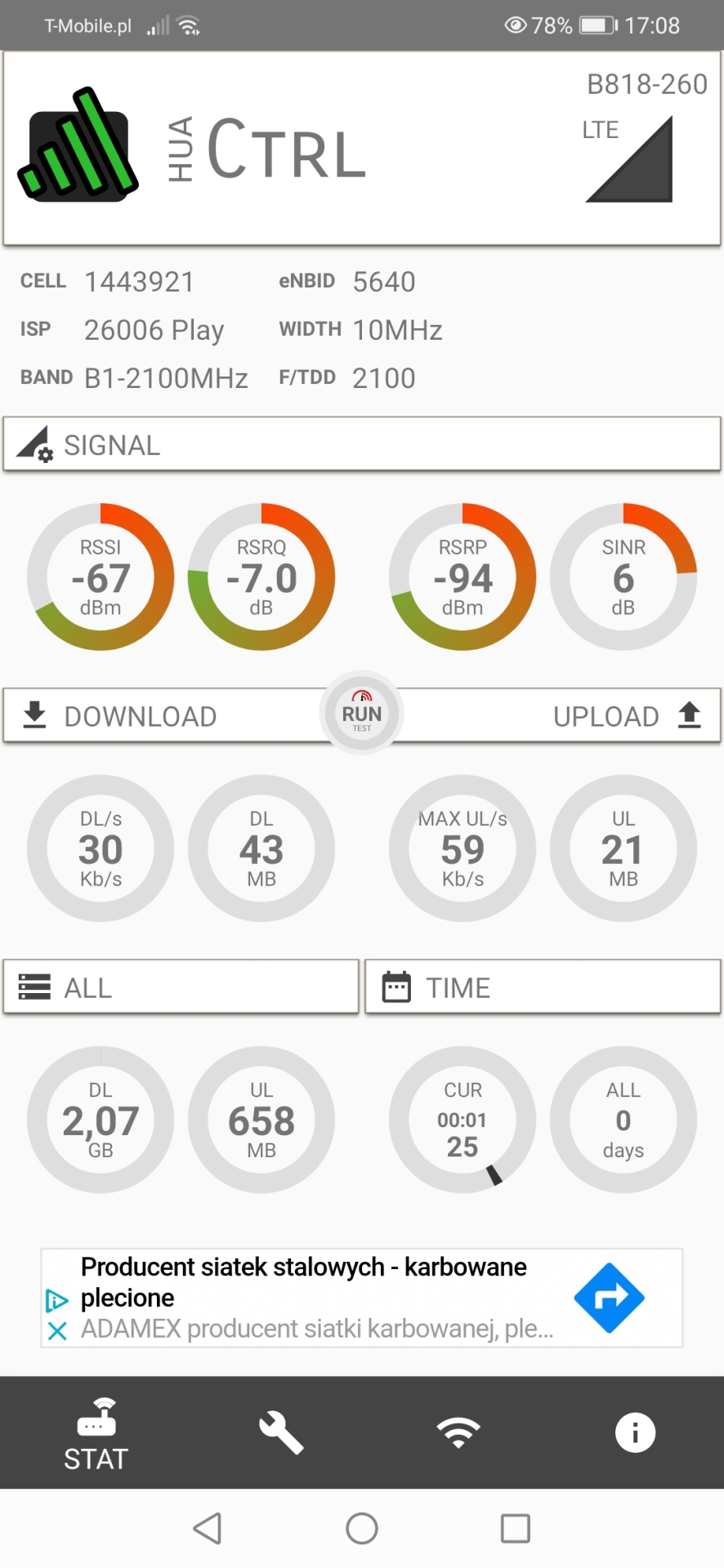Switch to the Wi-Fi tab

pos(458,1432)
